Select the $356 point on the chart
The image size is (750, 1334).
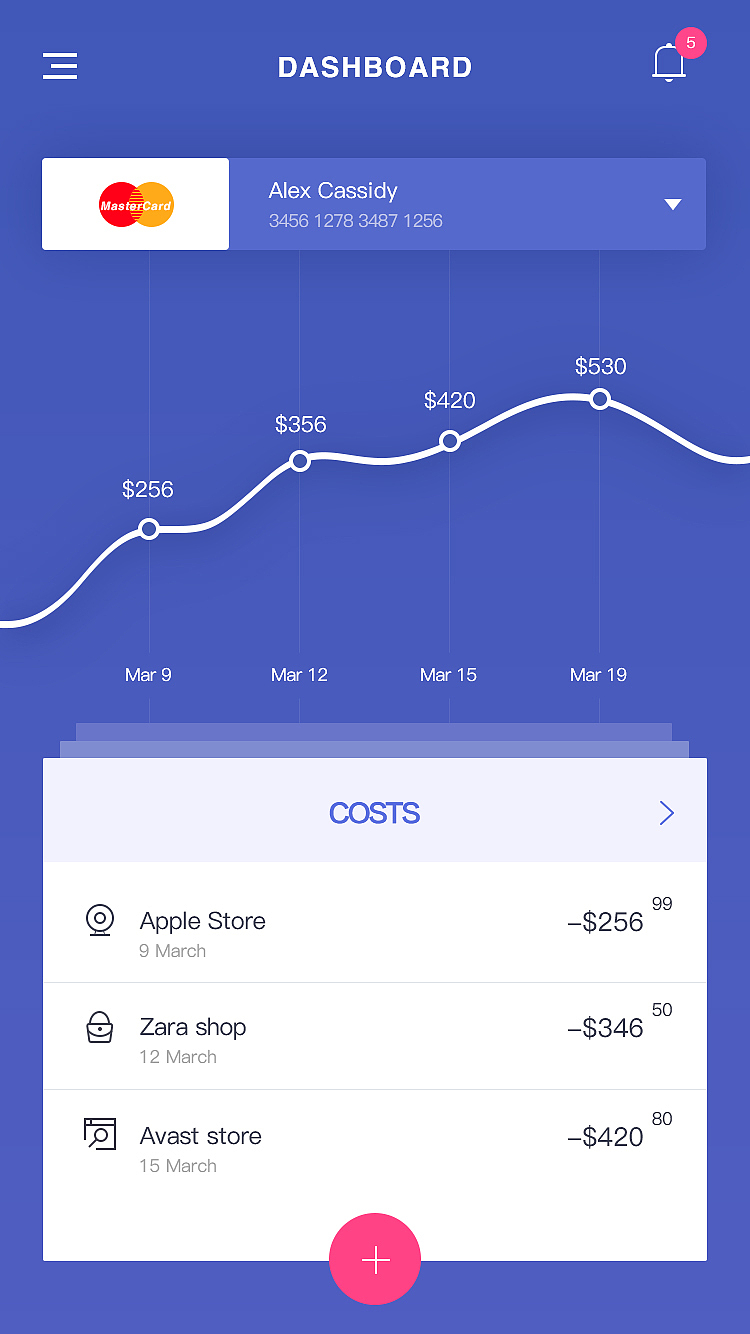(x=300, y=460)
